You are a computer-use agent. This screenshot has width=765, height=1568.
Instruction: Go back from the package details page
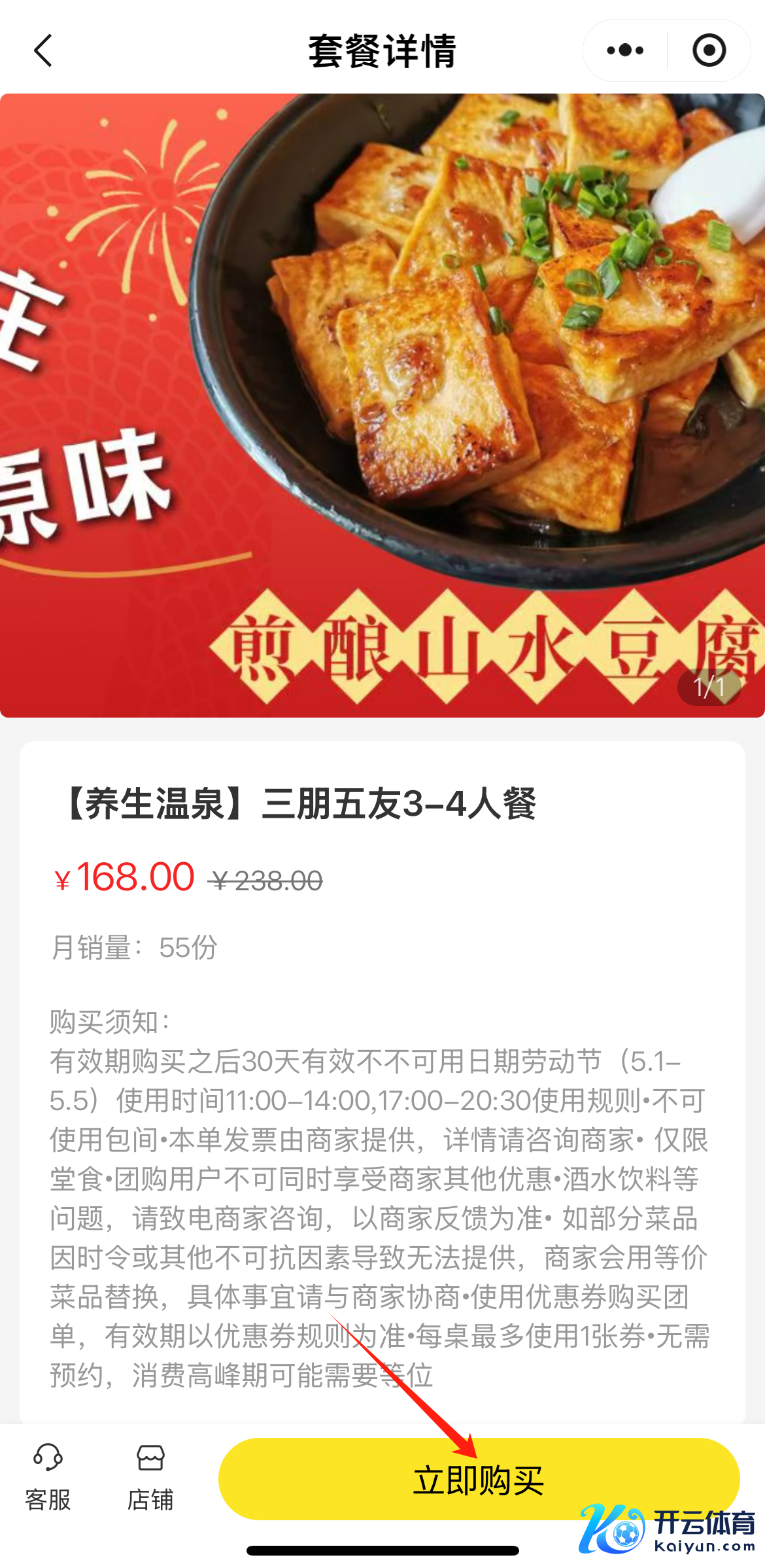[43, 51]
